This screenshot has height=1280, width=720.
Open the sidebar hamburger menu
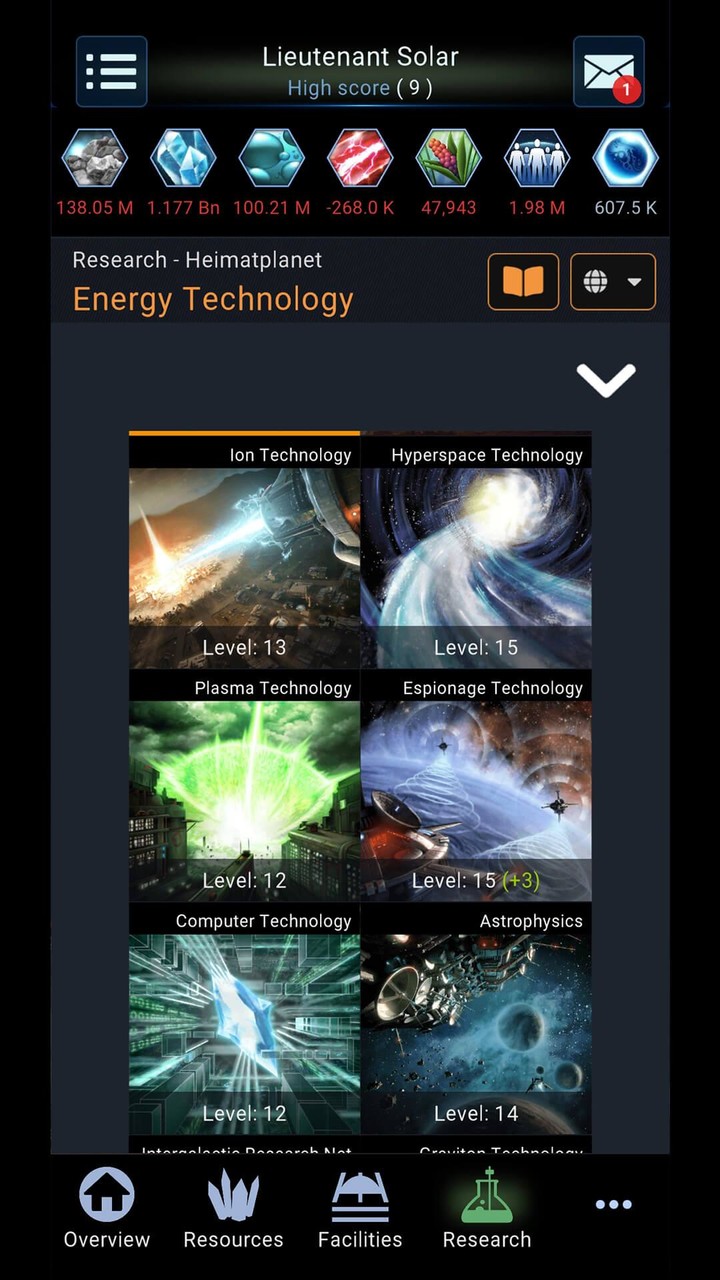(111, 71)
